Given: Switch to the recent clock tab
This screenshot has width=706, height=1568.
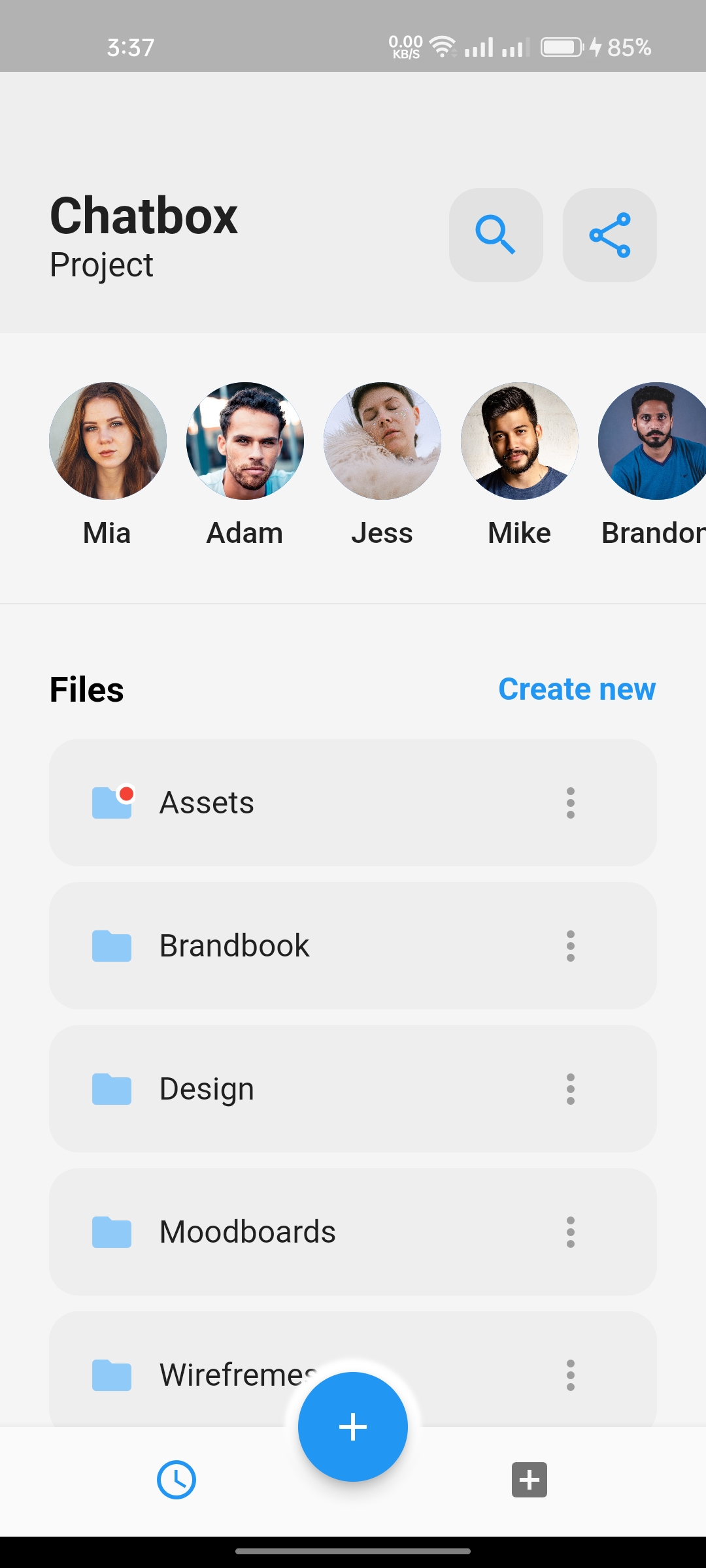Looking at the screenshot, I should 176,1480.
